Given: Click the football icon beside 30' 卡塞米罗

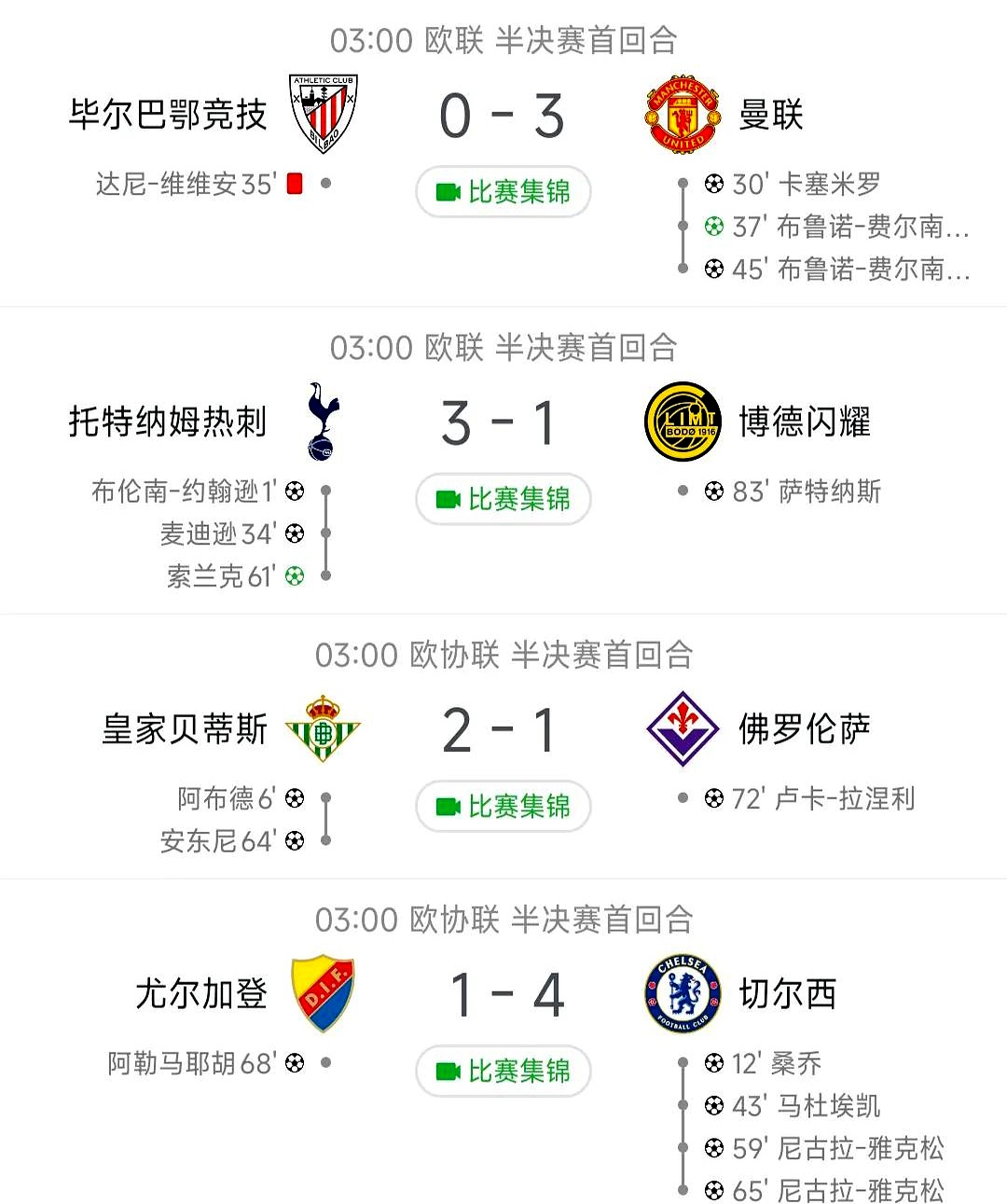Looking at the screenshot, I should pyautogui.click(x=713, y=184).
